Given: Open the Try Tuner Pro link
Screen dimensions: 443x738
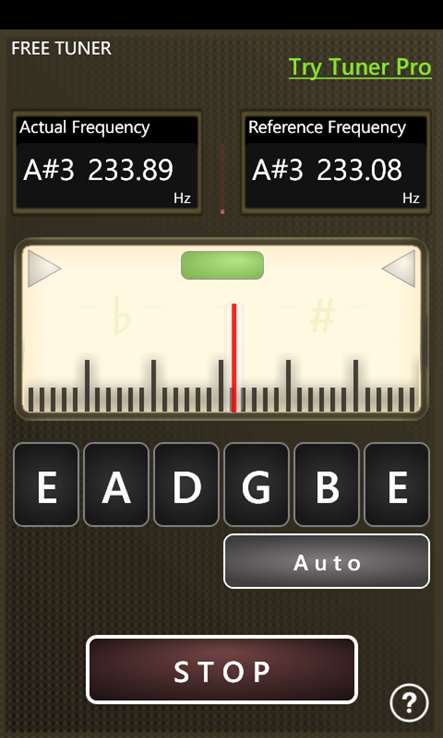Looking at the screenshot, I should [360, 67].
